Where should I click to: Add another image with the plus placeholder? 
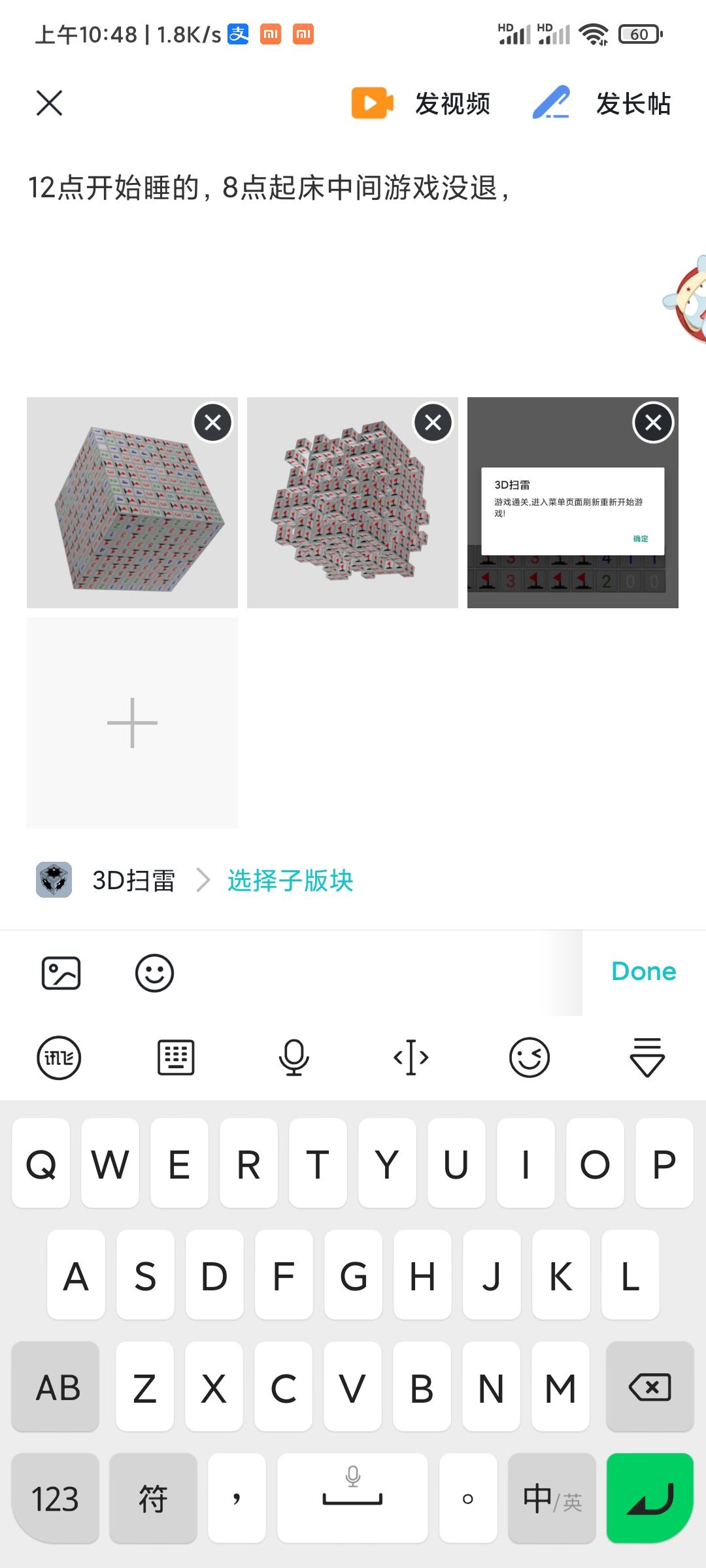(x=131, y=722)
